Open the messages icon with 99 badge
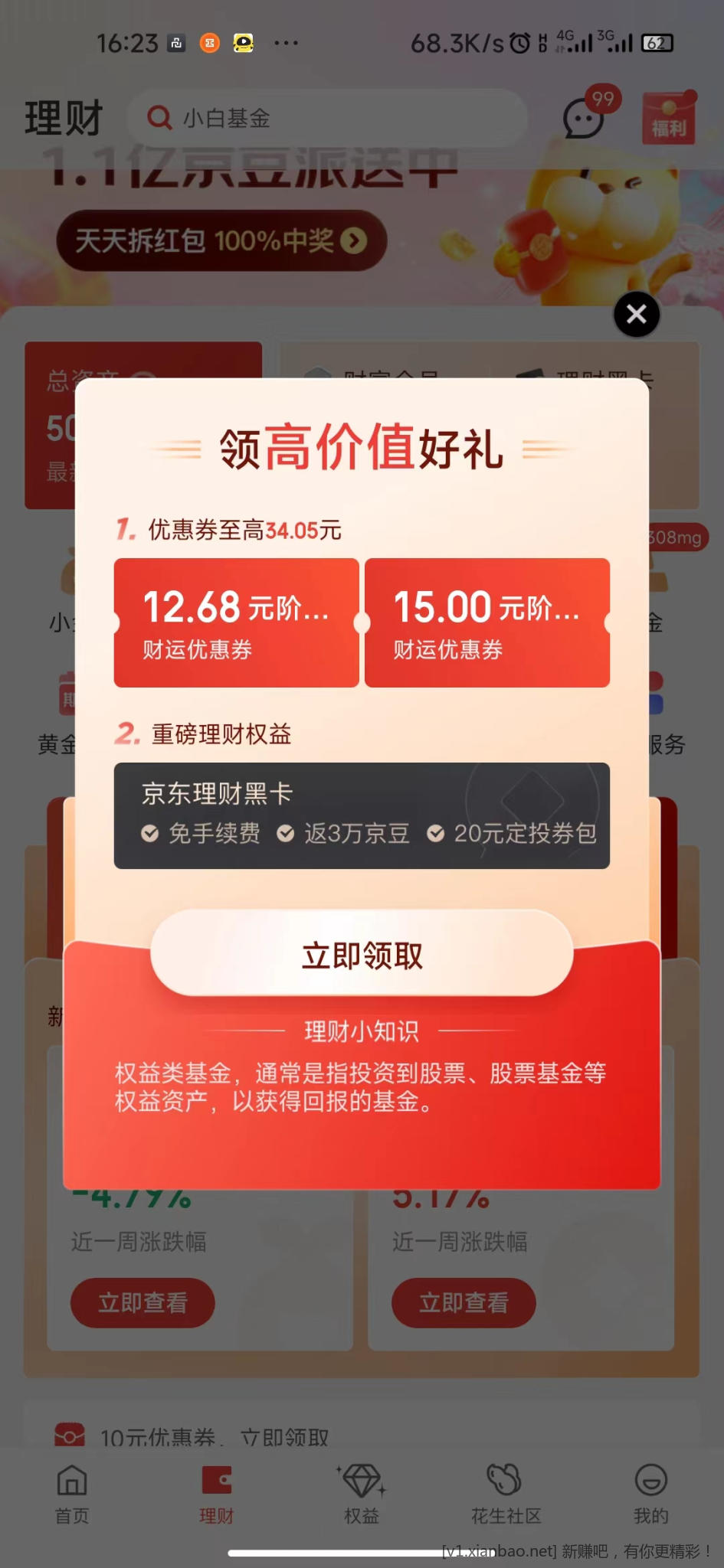 point(584,119)
